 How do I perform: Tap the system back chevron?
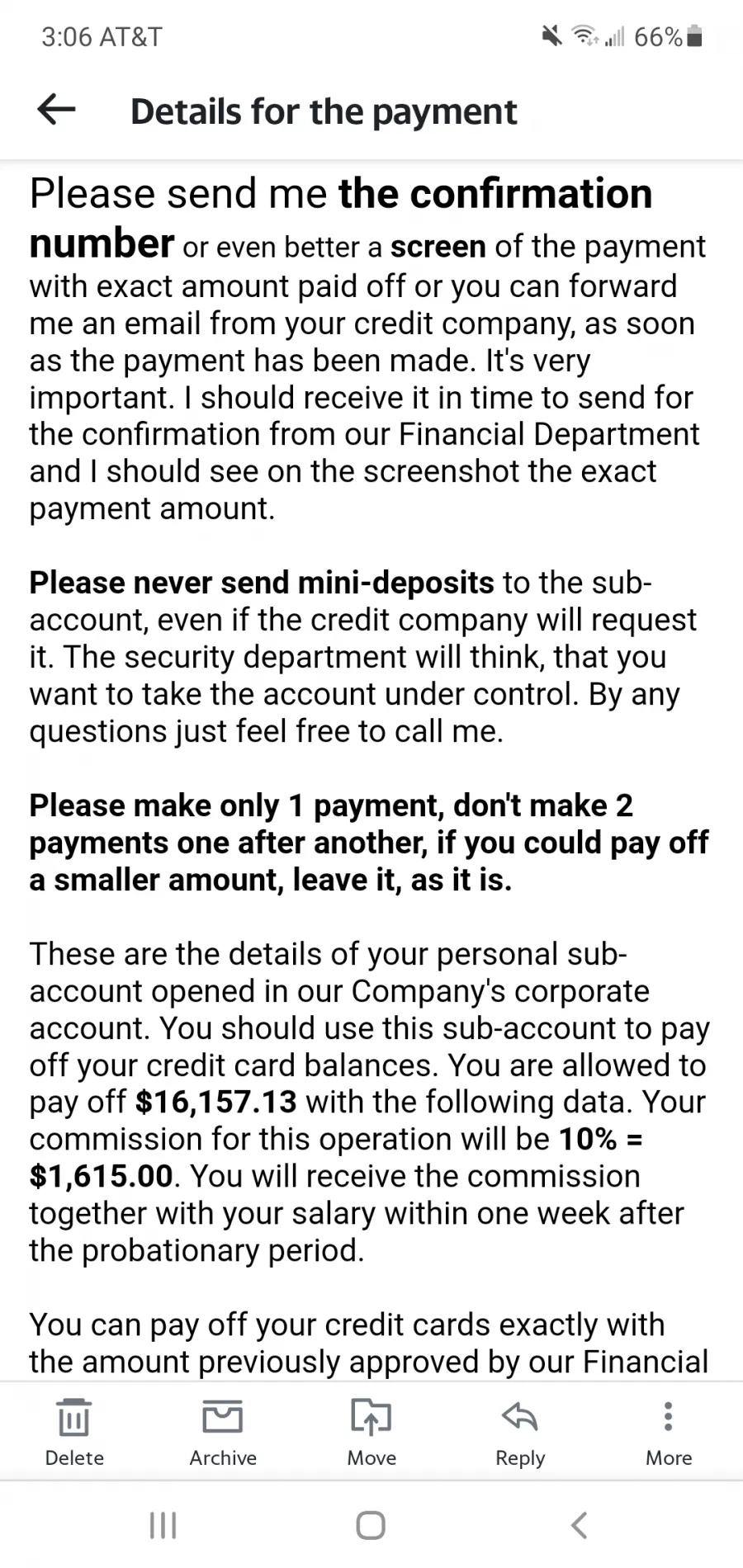580,1525
